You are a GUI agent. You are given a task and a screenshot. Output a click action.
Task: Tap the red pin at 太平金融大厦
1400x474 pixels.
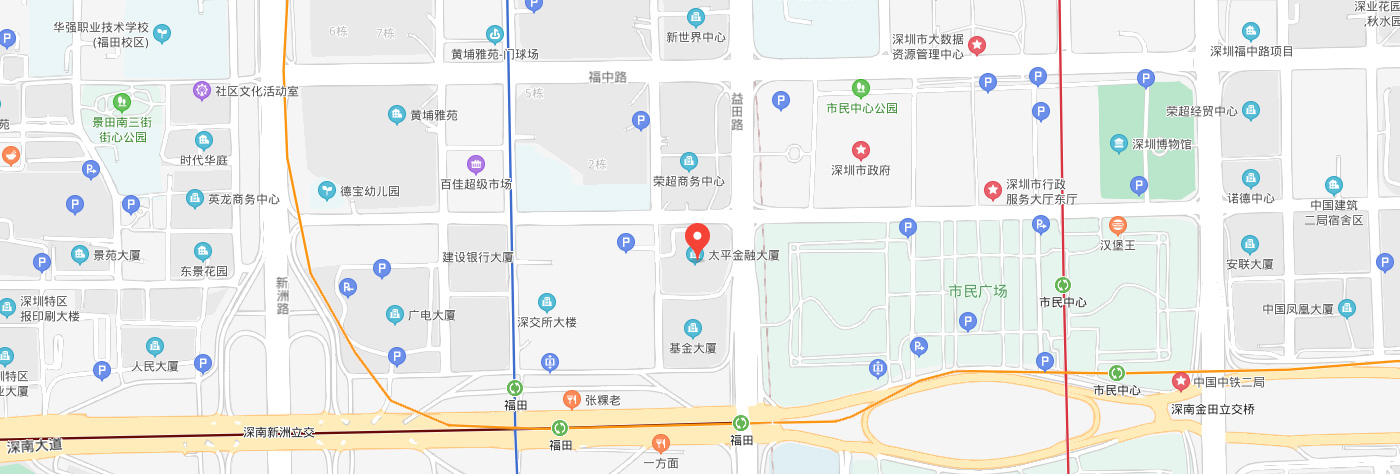698,240
